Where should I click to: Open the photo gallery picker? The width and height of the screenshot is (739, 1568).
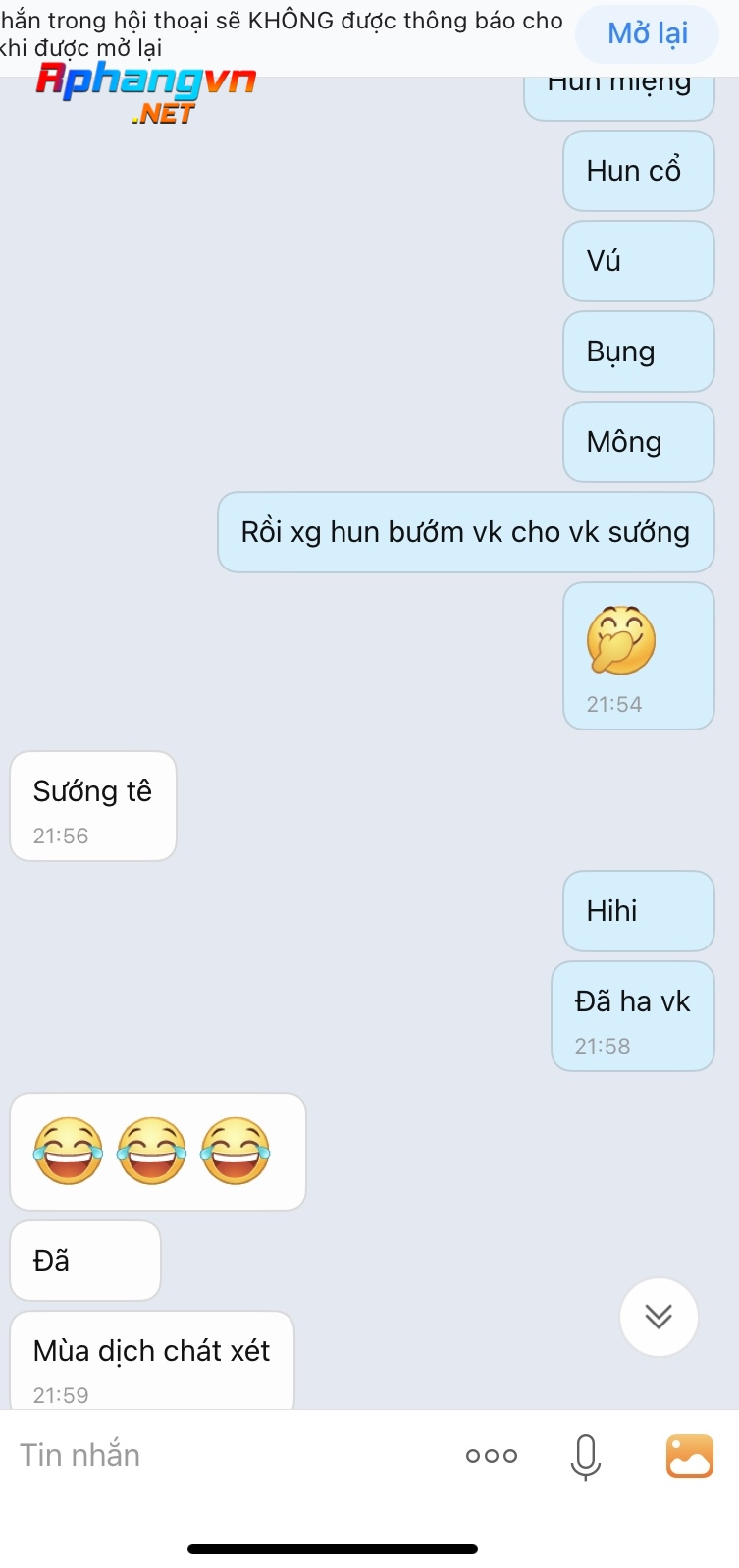pos(689,1456)
